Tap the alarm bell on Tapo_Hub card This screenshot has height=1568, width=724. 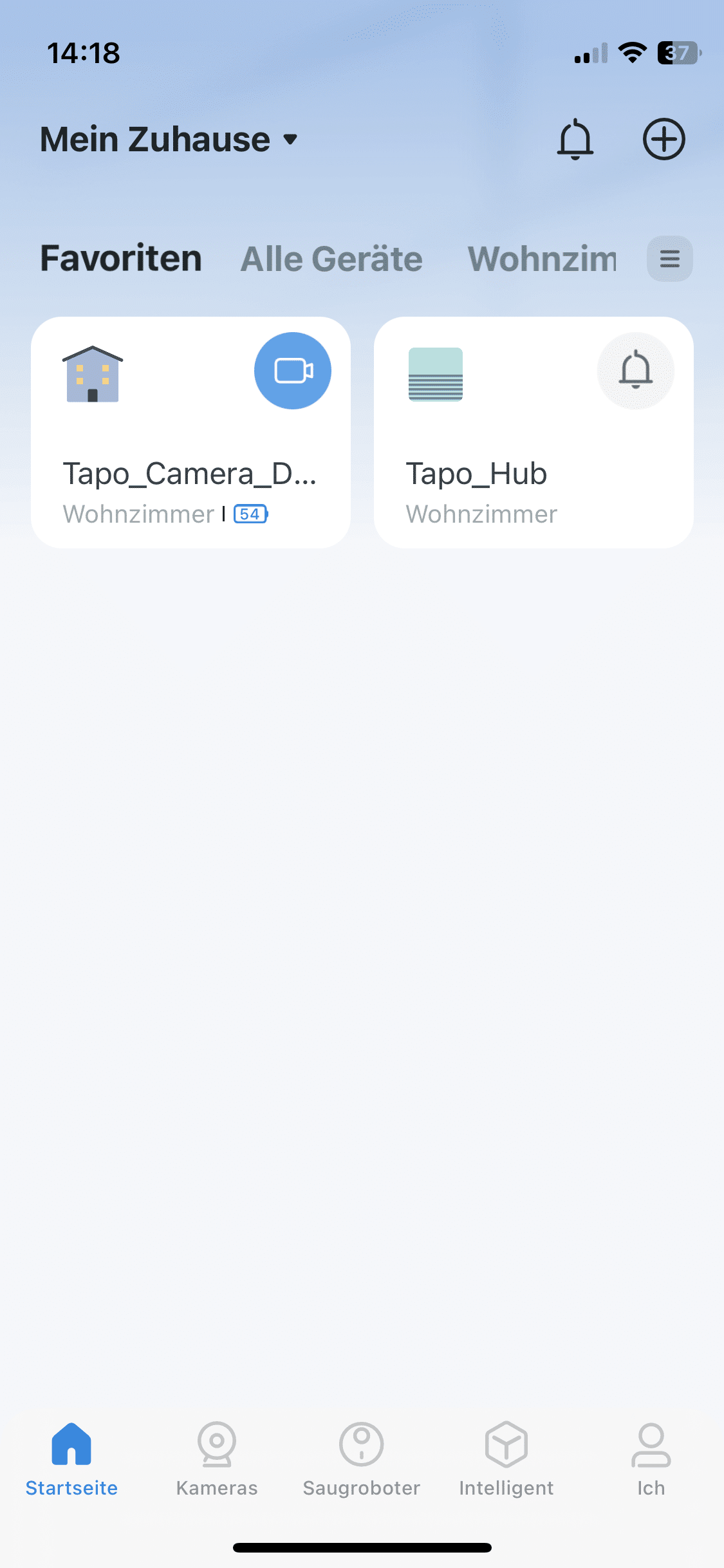click(635, 371)
